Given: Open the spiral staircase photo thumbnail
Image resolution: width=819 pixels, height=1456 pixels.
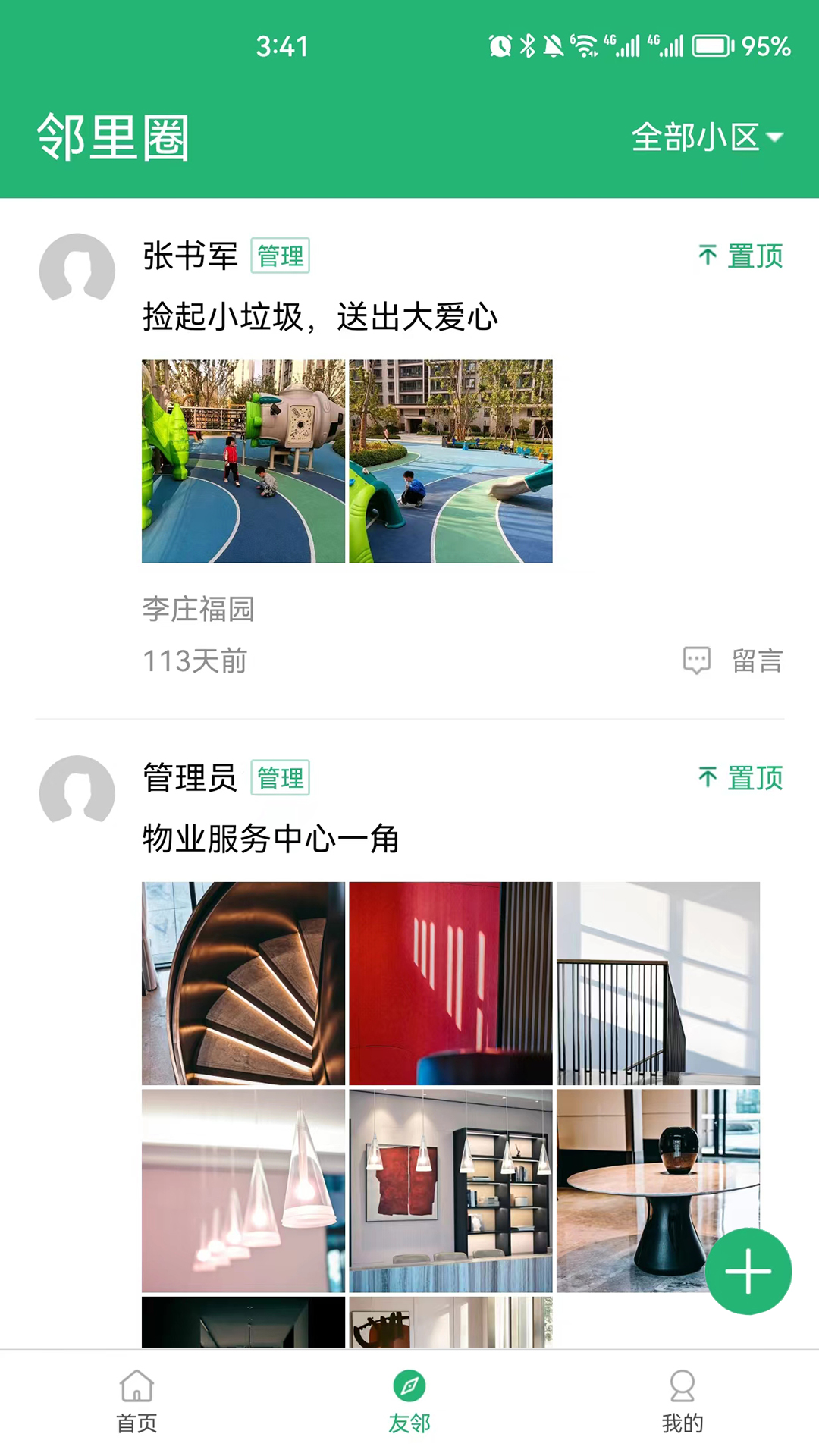Looking at the screenshot, I should click(x=243, y=981).
